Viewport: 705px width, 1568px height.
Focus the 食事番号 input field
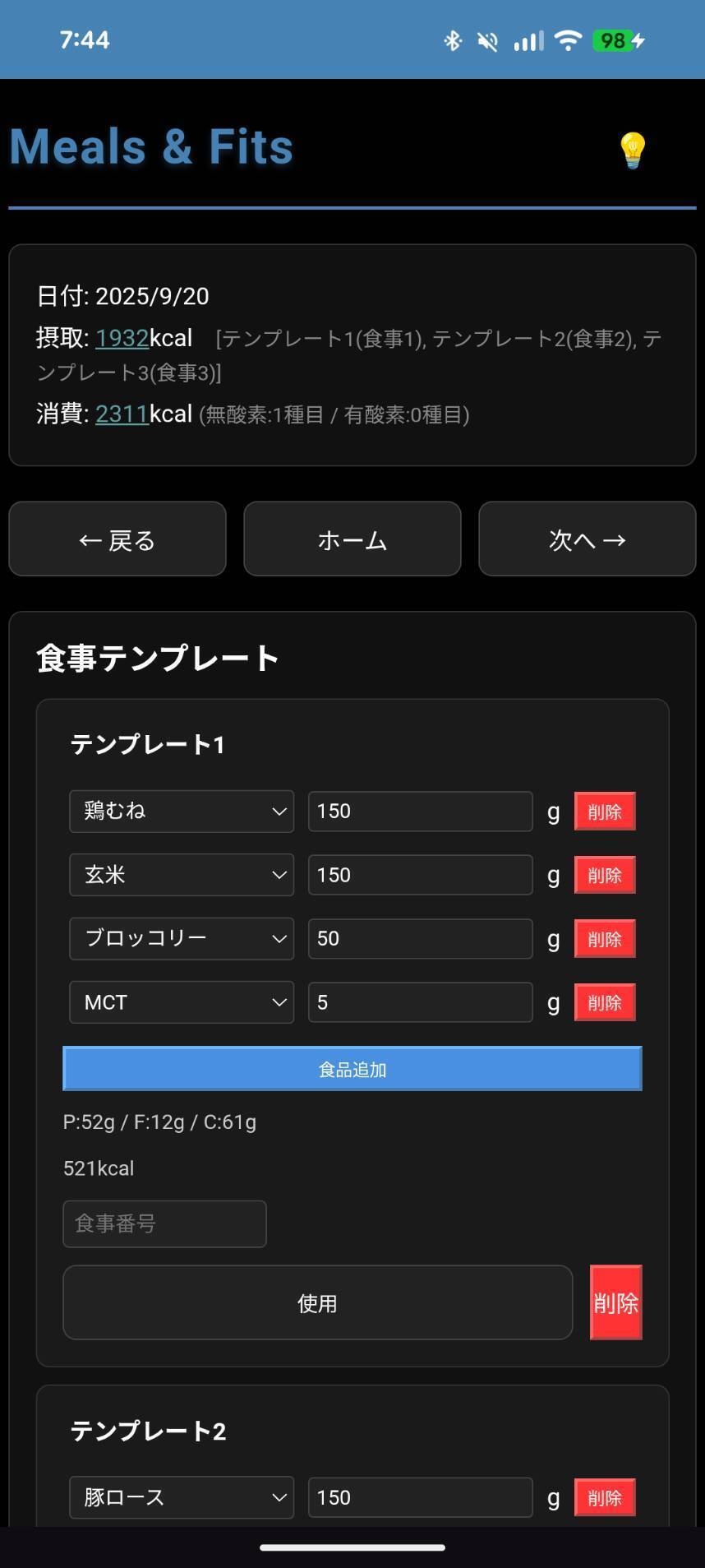pyautogui.click(x=164, y=1223)
